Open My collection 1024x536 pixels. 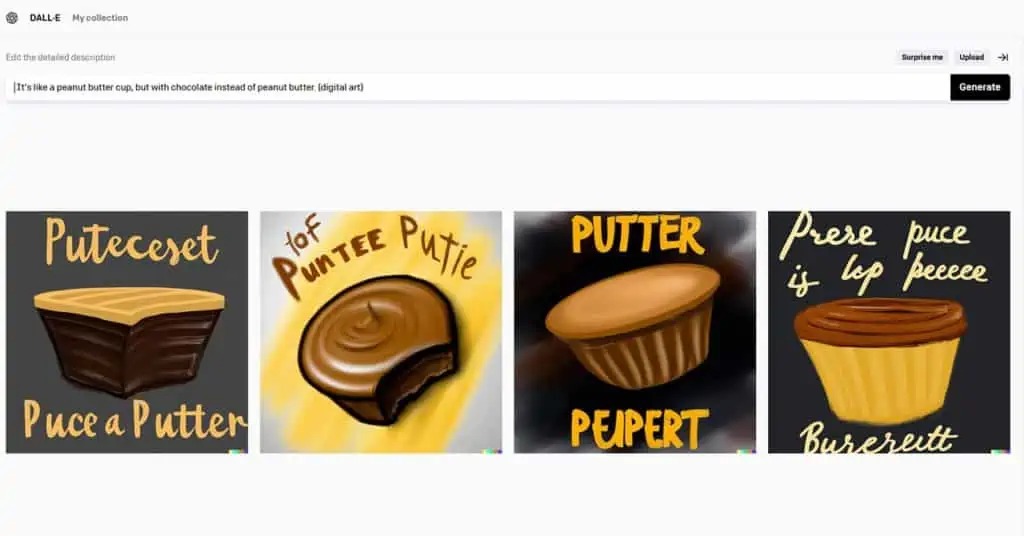point(100,18)
